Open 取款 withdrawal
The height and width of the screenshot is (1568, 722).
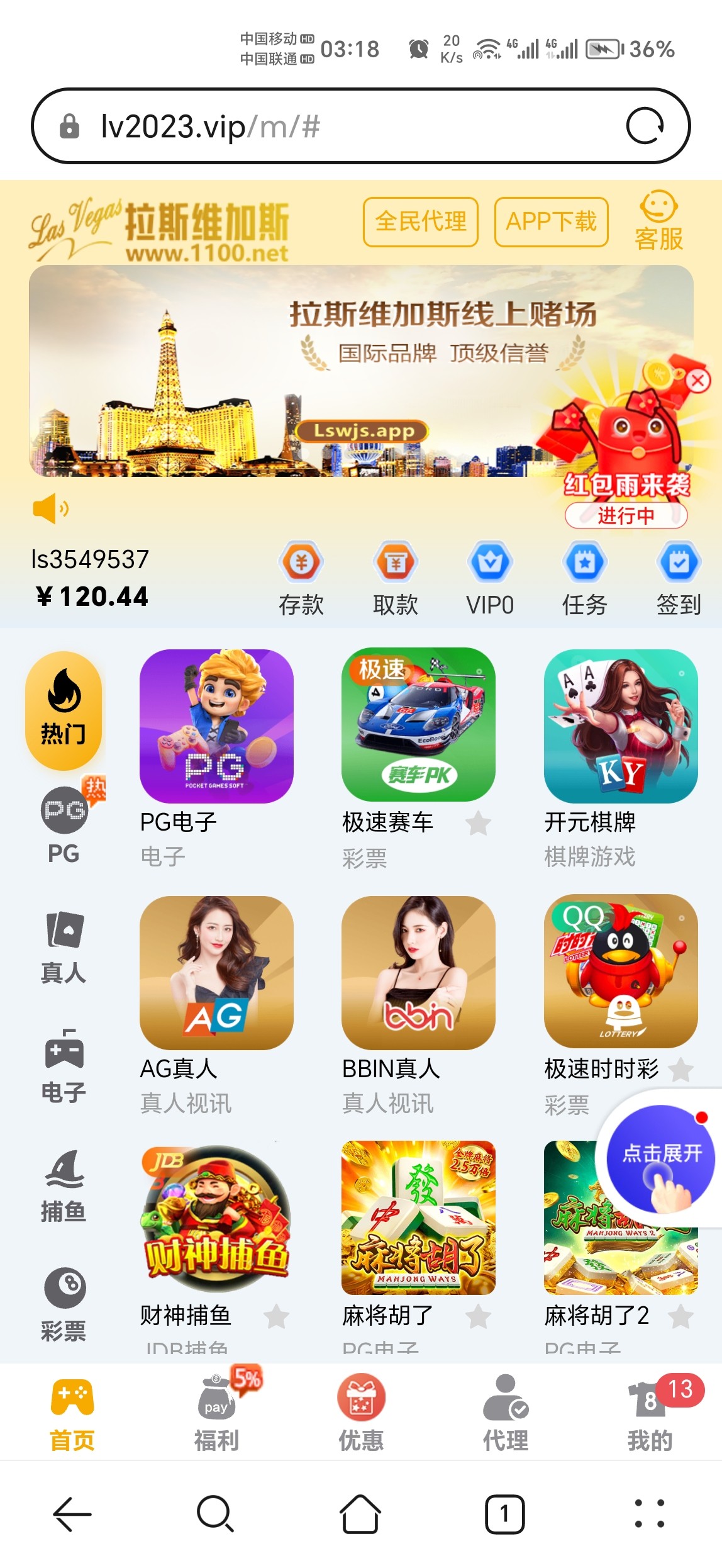point(395,578)
